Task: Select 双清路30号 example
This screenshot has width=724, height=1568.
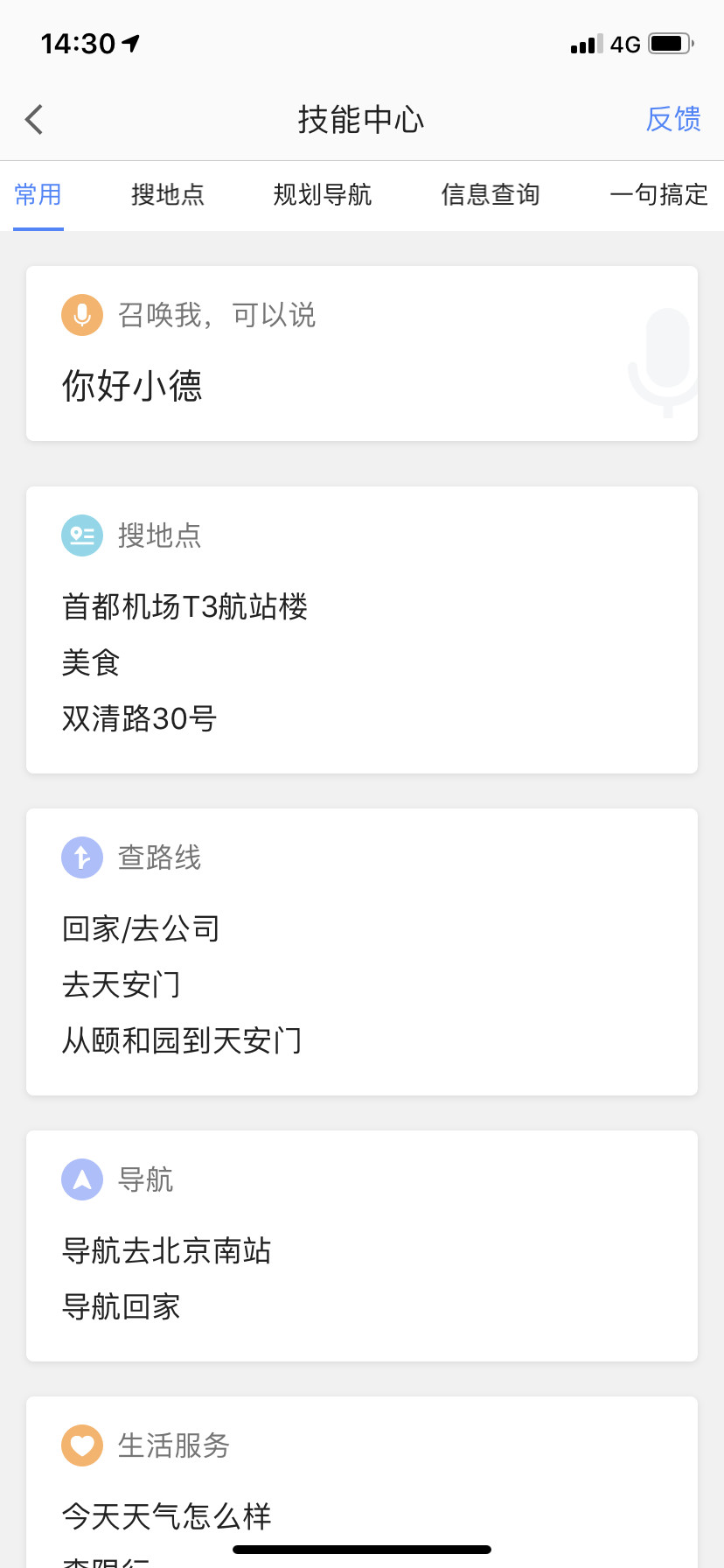Action: 140,718
